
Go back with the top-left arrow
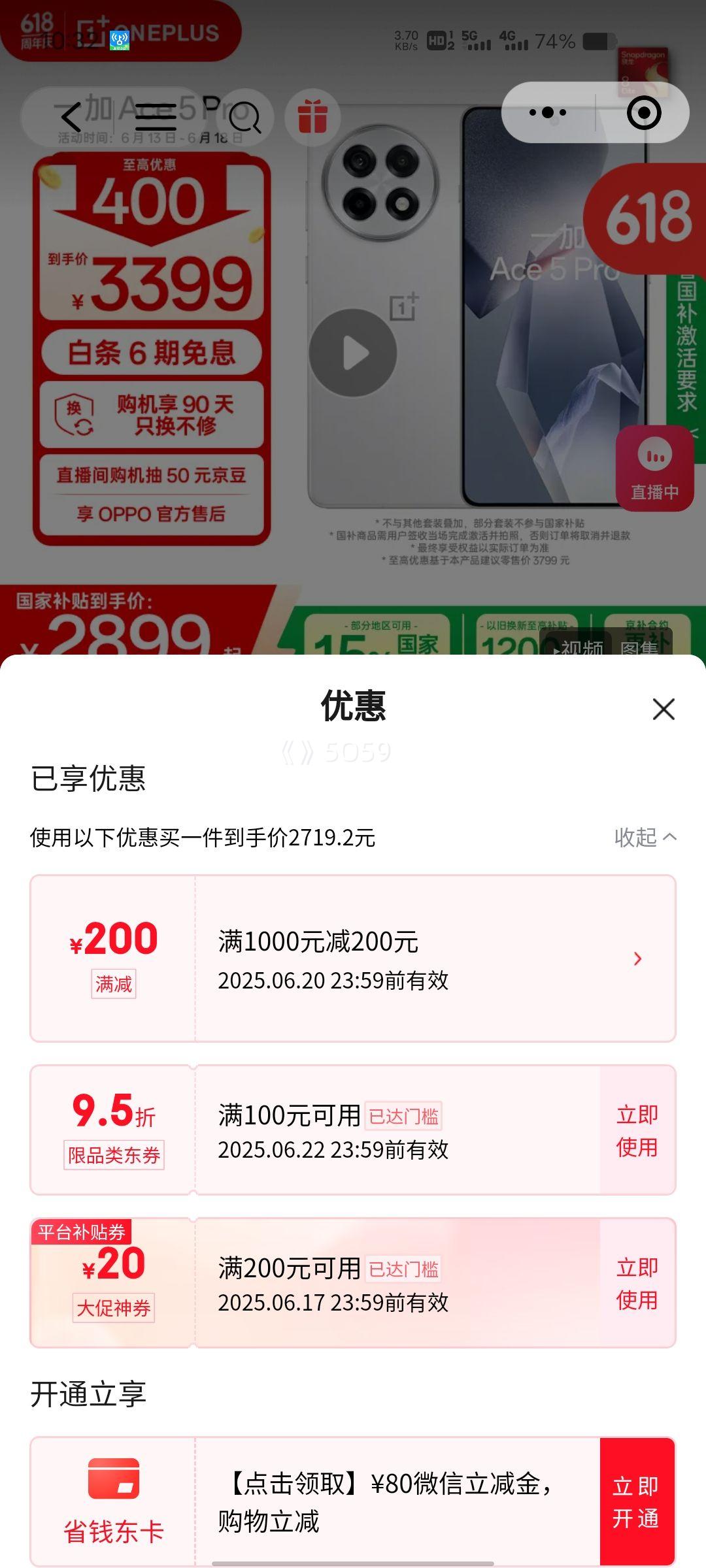click(71, 116)
